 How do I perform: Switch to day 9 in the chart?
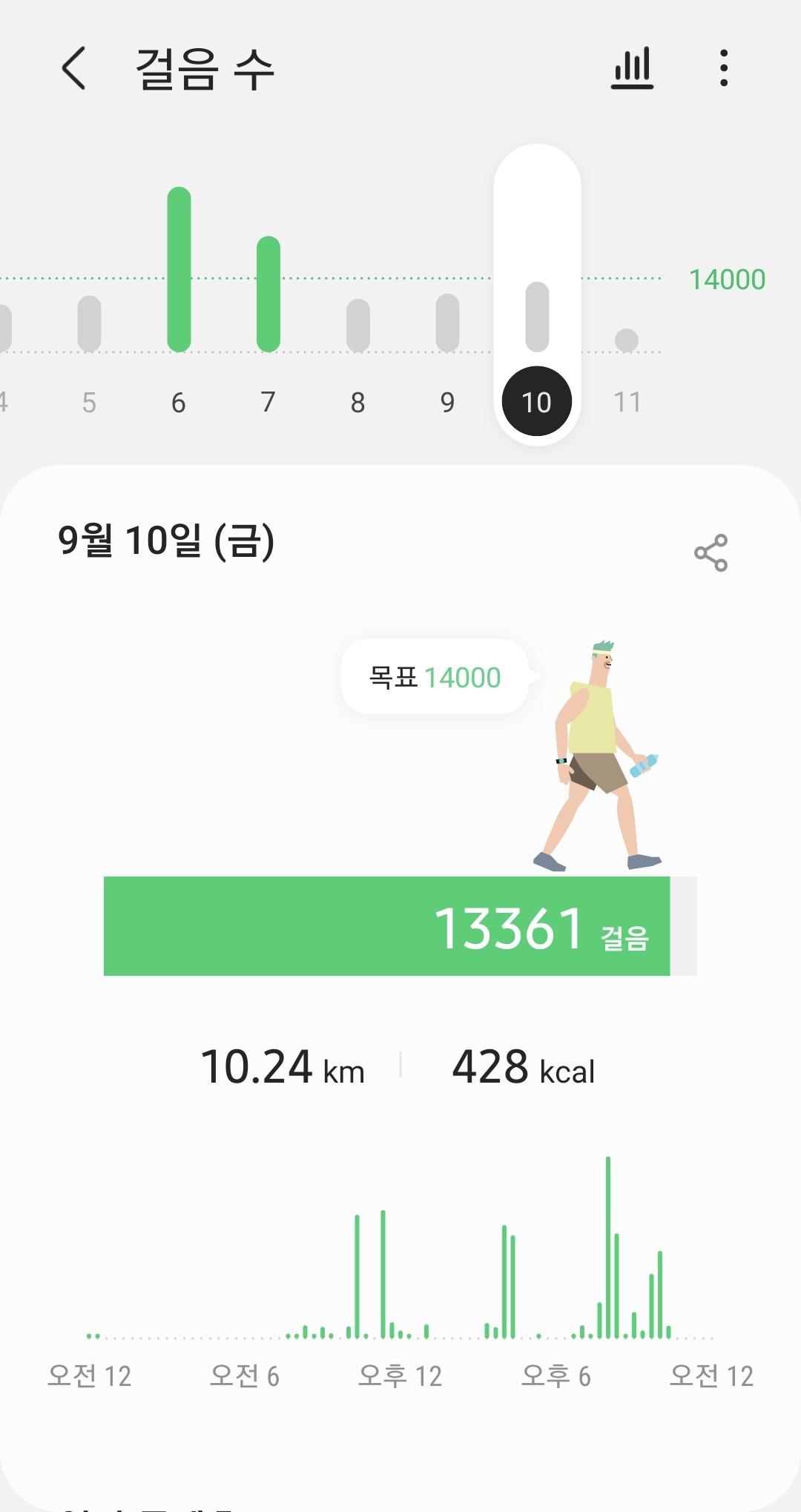tap(447, 402)
